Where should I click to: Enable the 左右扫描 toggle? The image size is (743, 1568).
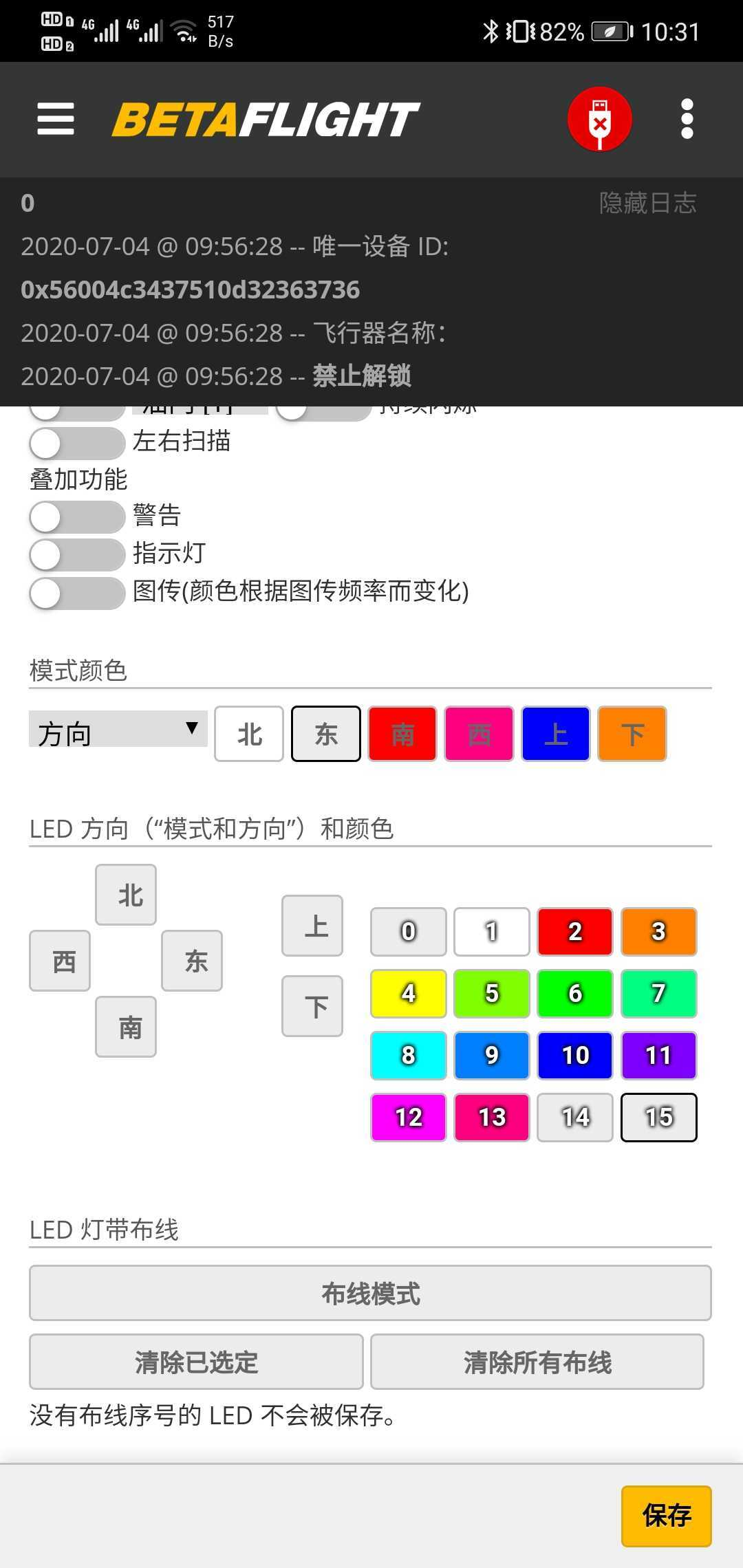[x=76, y=443]
